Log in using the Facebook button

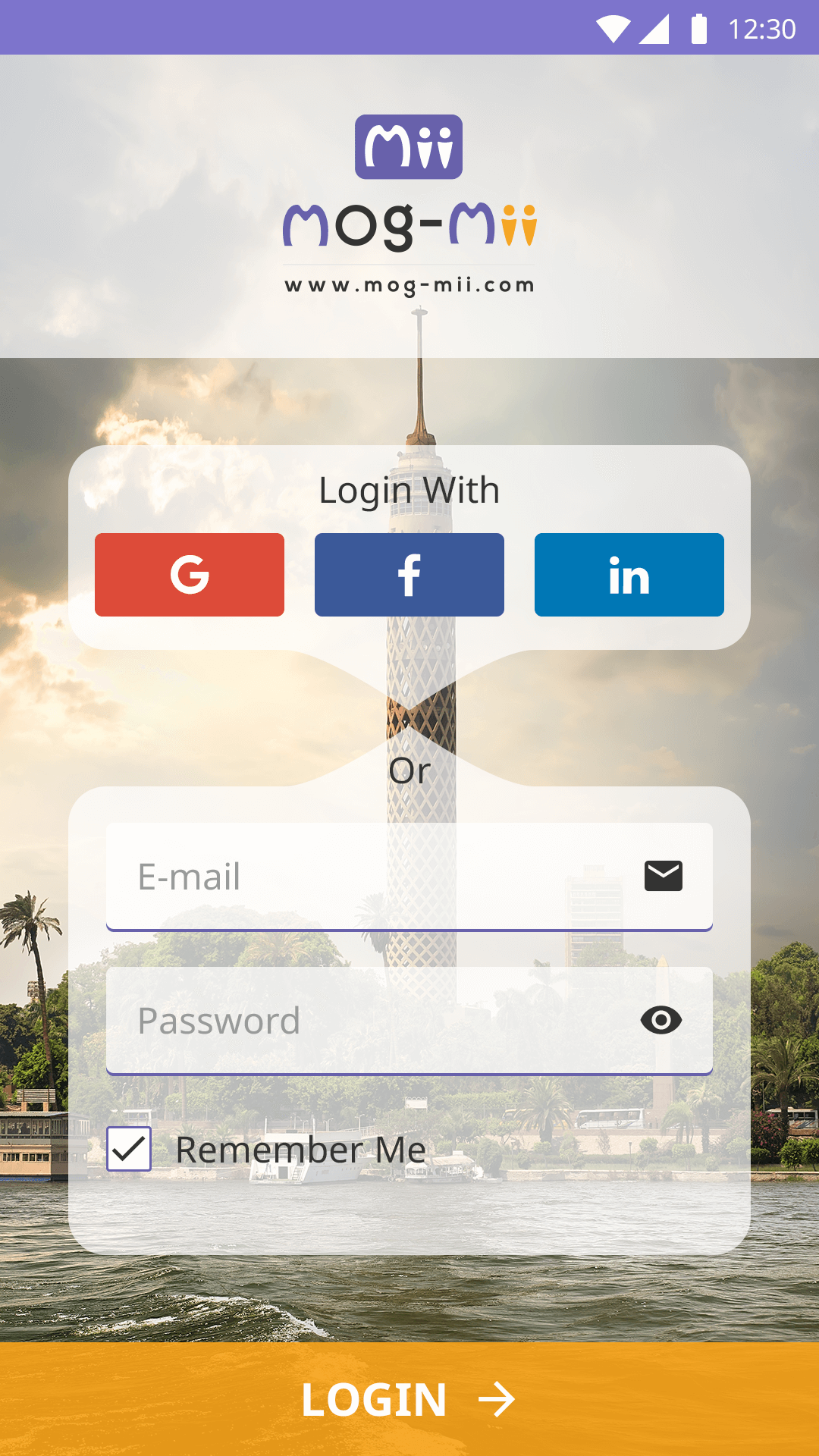409,575
